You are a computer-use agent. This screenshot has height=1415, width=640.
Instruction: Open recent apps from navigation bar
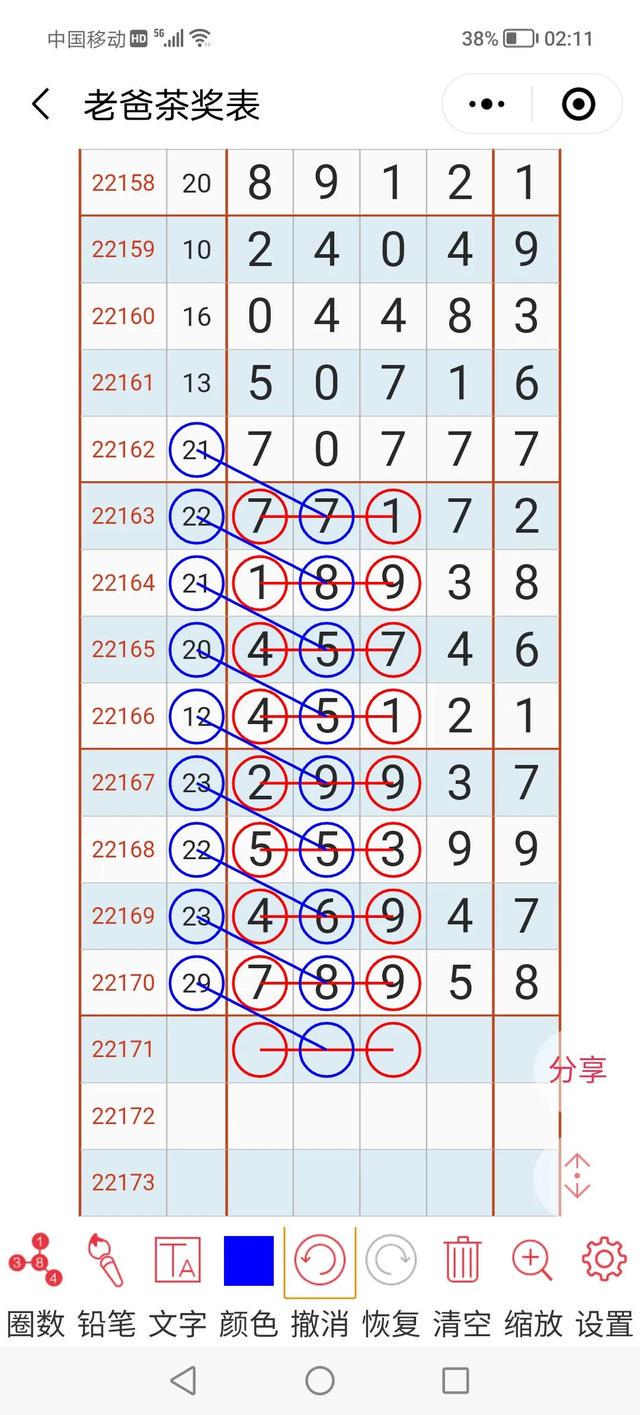(x=455, y=1381)
